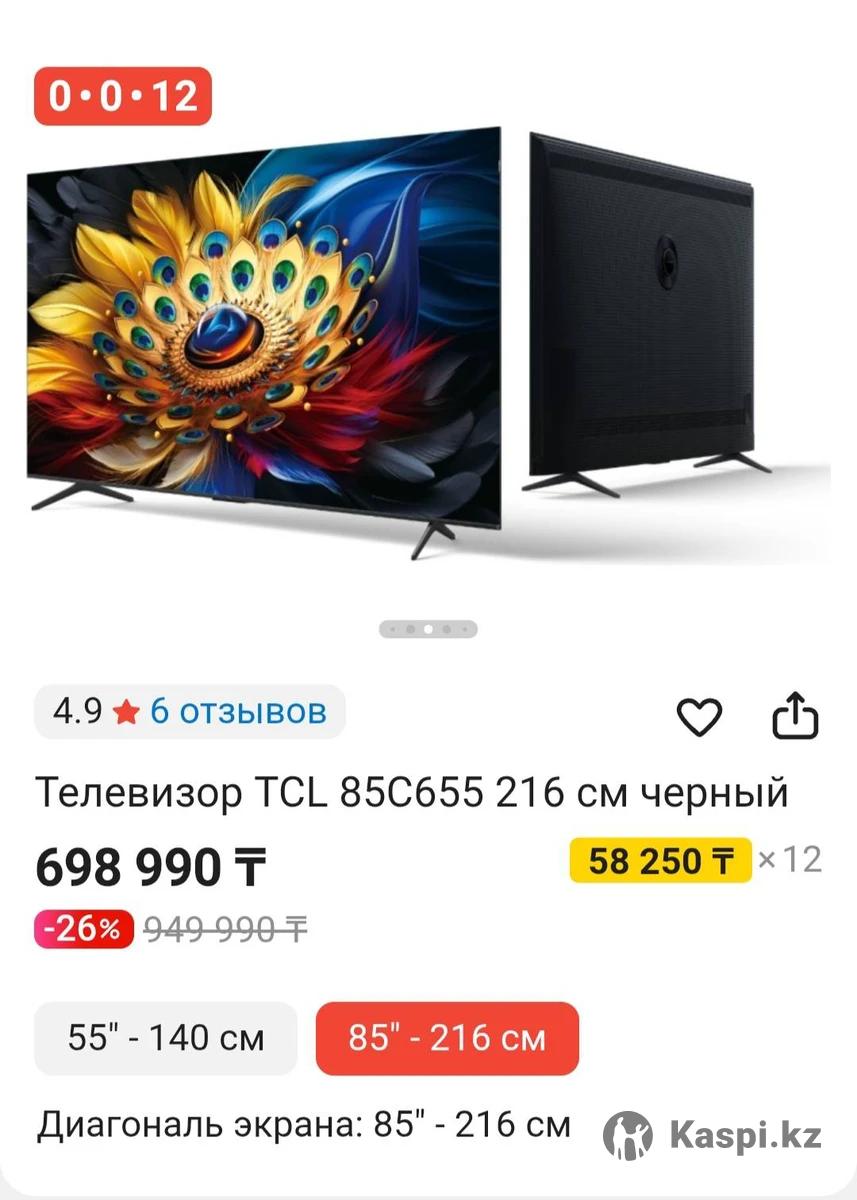Share this TCL television listing
This screenshot has width=857, height=1200.
point(796,717)
